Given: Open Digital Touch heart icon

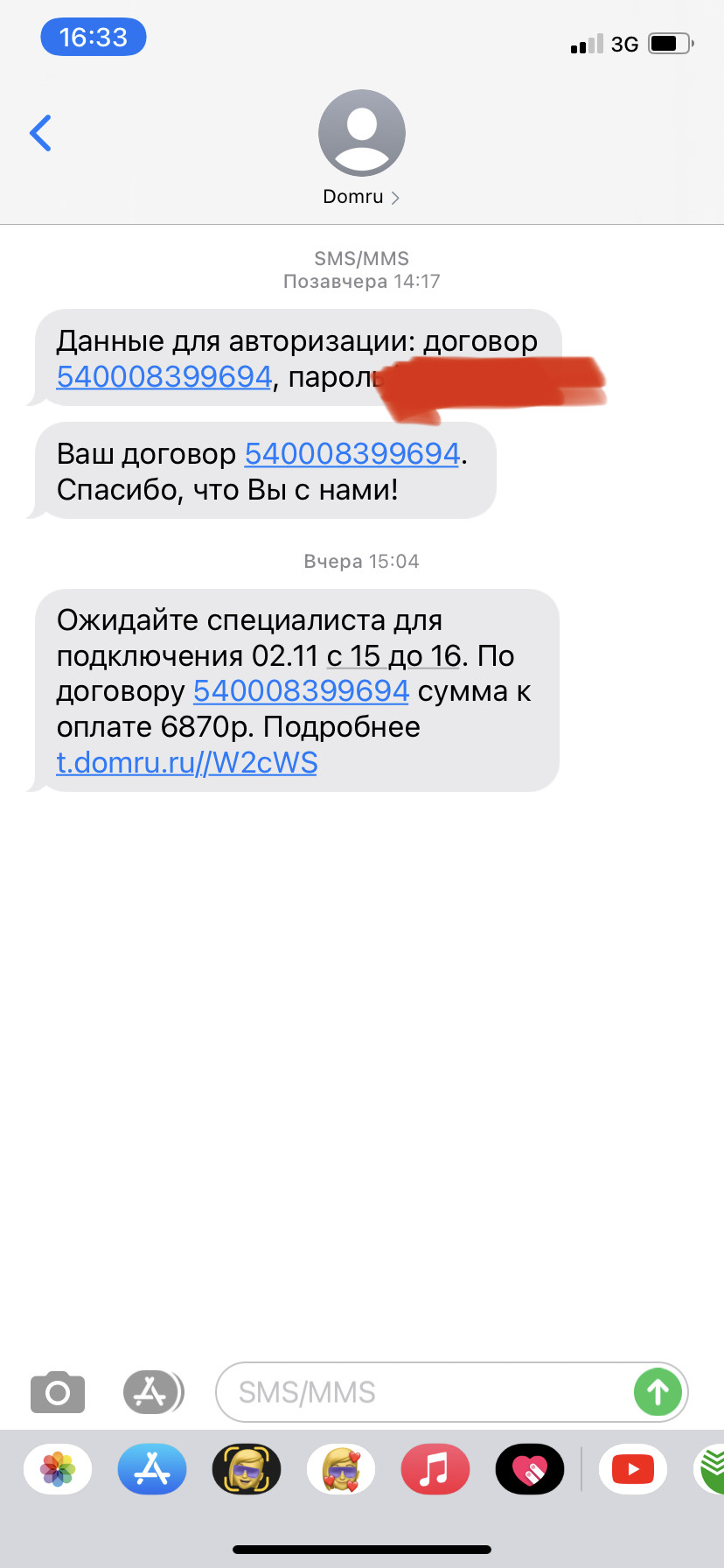Looking at the screenshot, I should pyautogui.click(x=530, y=1469).
